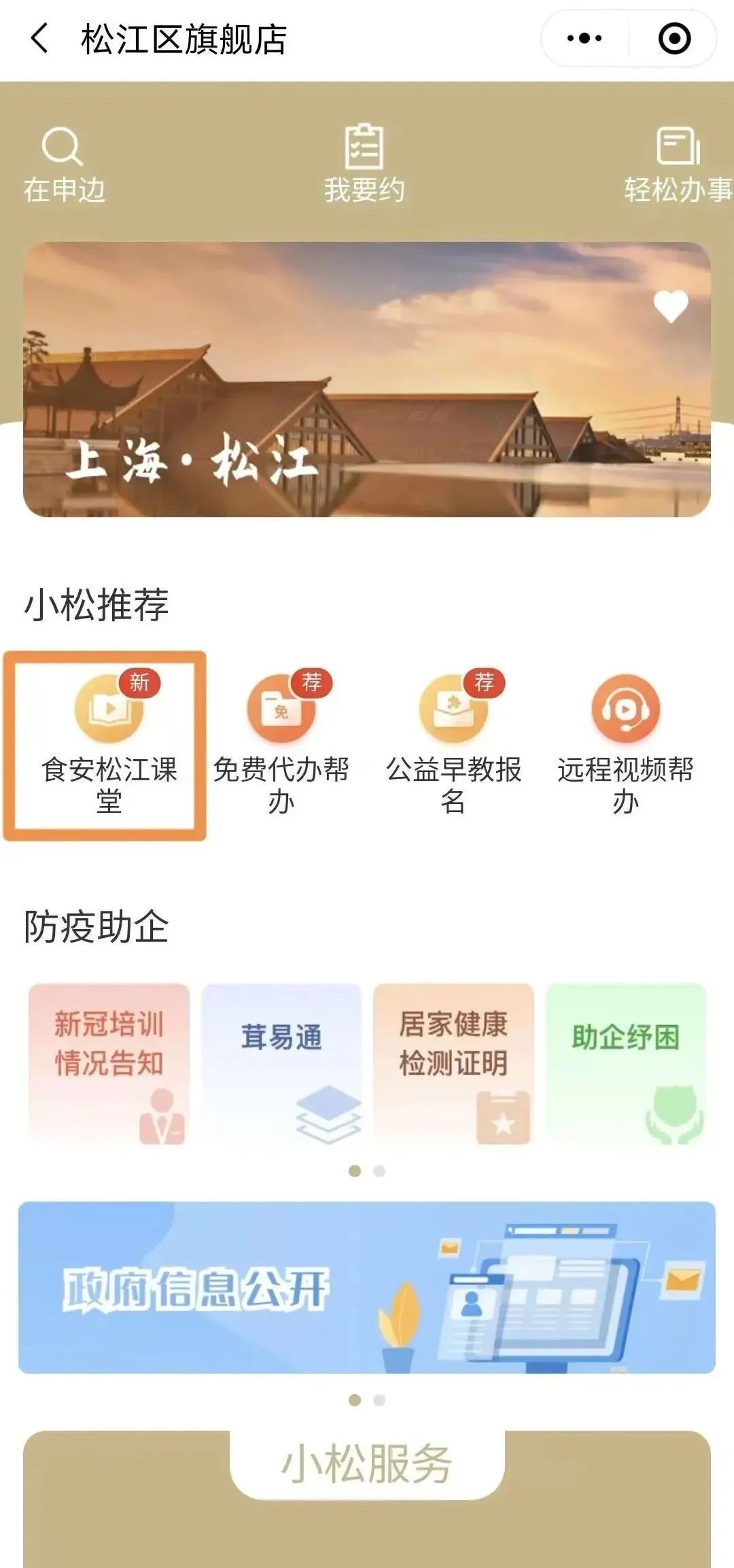This screenshot has height=1568, width=734.
Task: Open 居家健康检测证明 card
Action: (453, 1064)
